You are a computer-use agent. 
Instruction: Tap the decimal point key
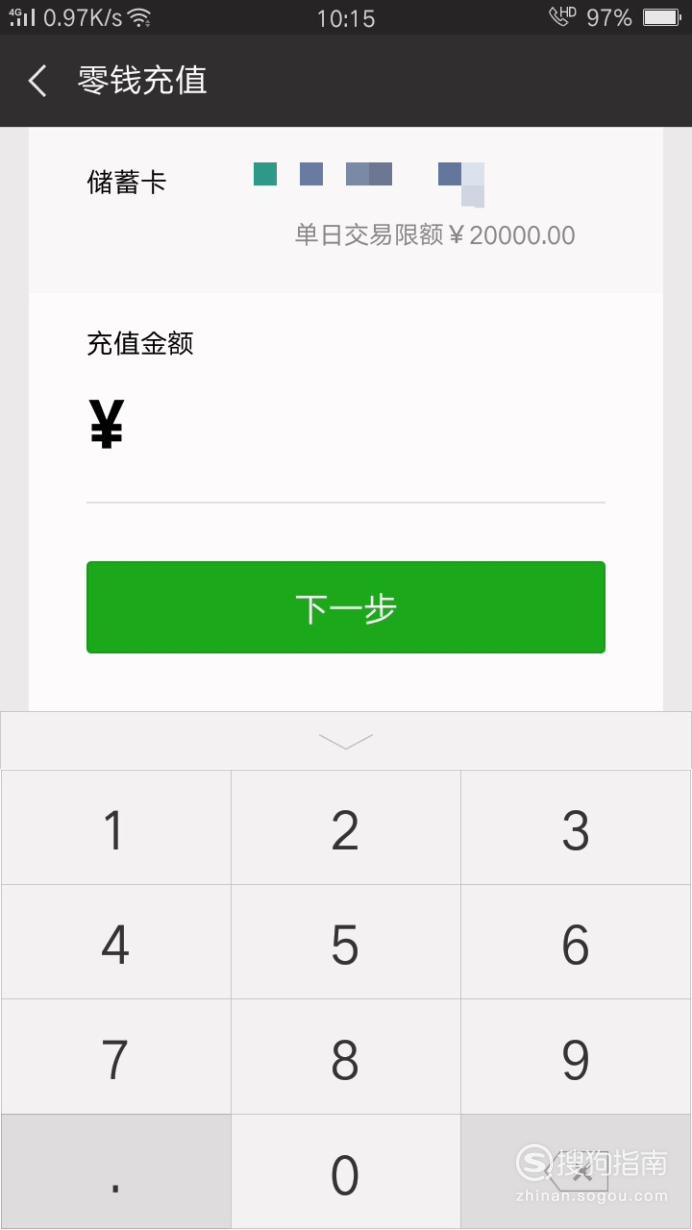(116, 1172)
